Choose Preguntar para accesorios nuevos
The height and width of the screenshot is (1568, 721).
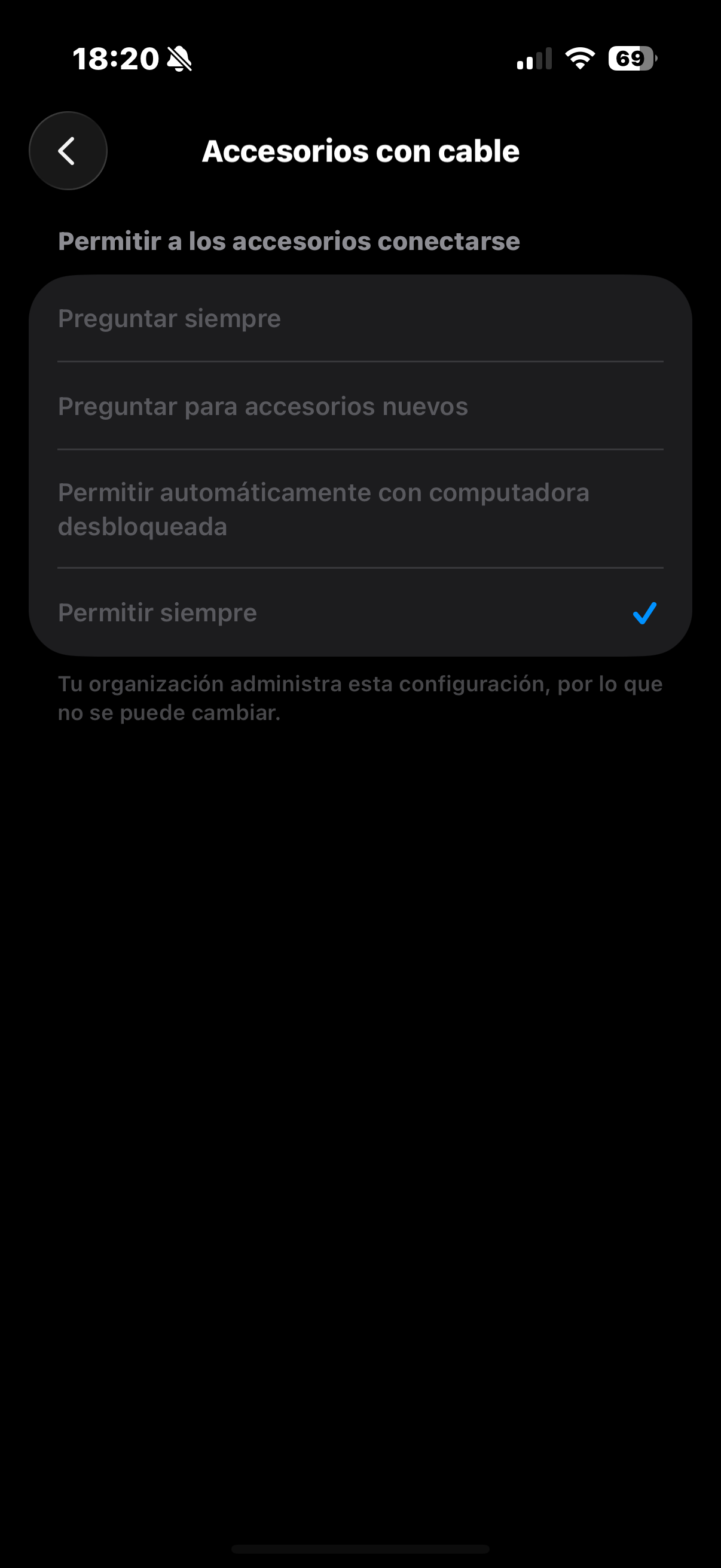(x=359, y=406)
